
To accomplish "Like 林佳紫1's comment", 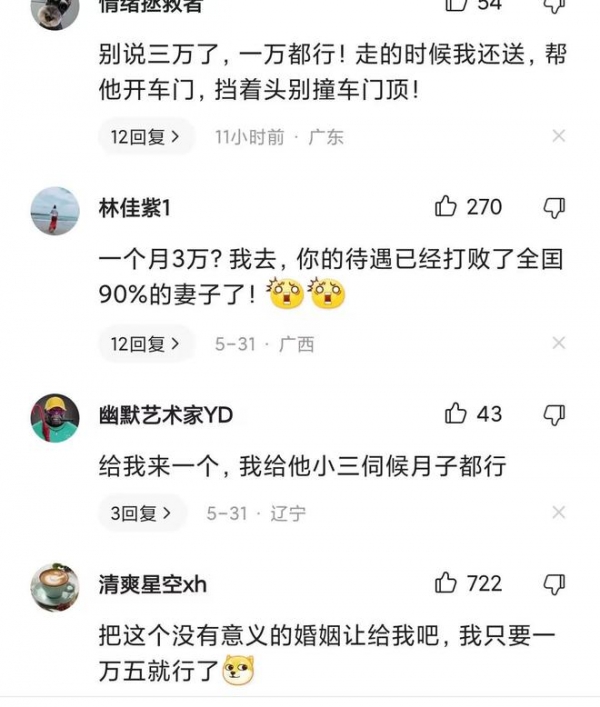I will [447, 207].
